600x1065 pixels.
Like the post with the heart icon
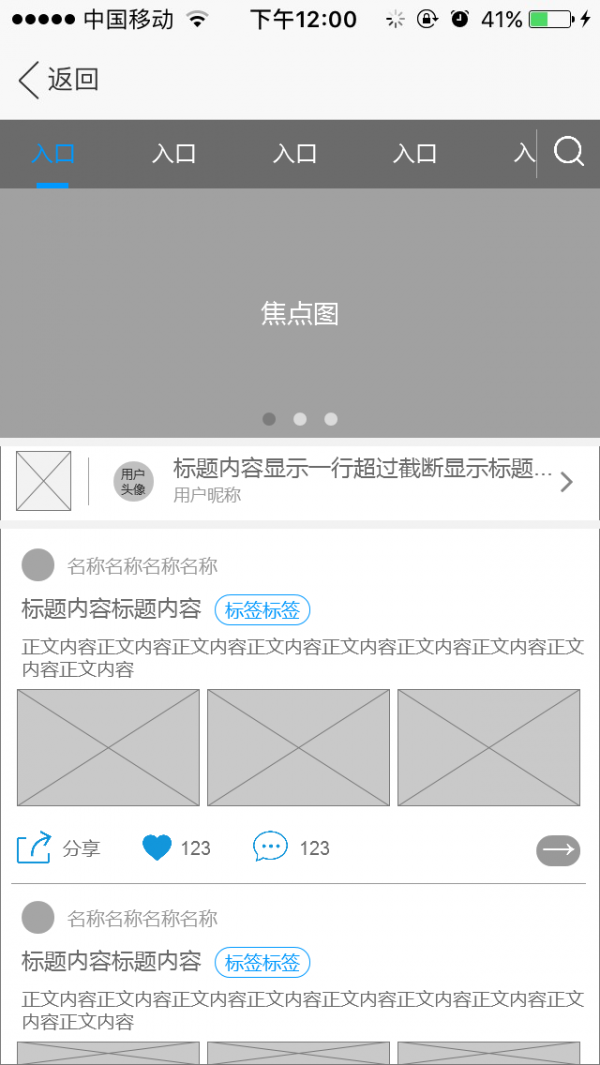157,848
